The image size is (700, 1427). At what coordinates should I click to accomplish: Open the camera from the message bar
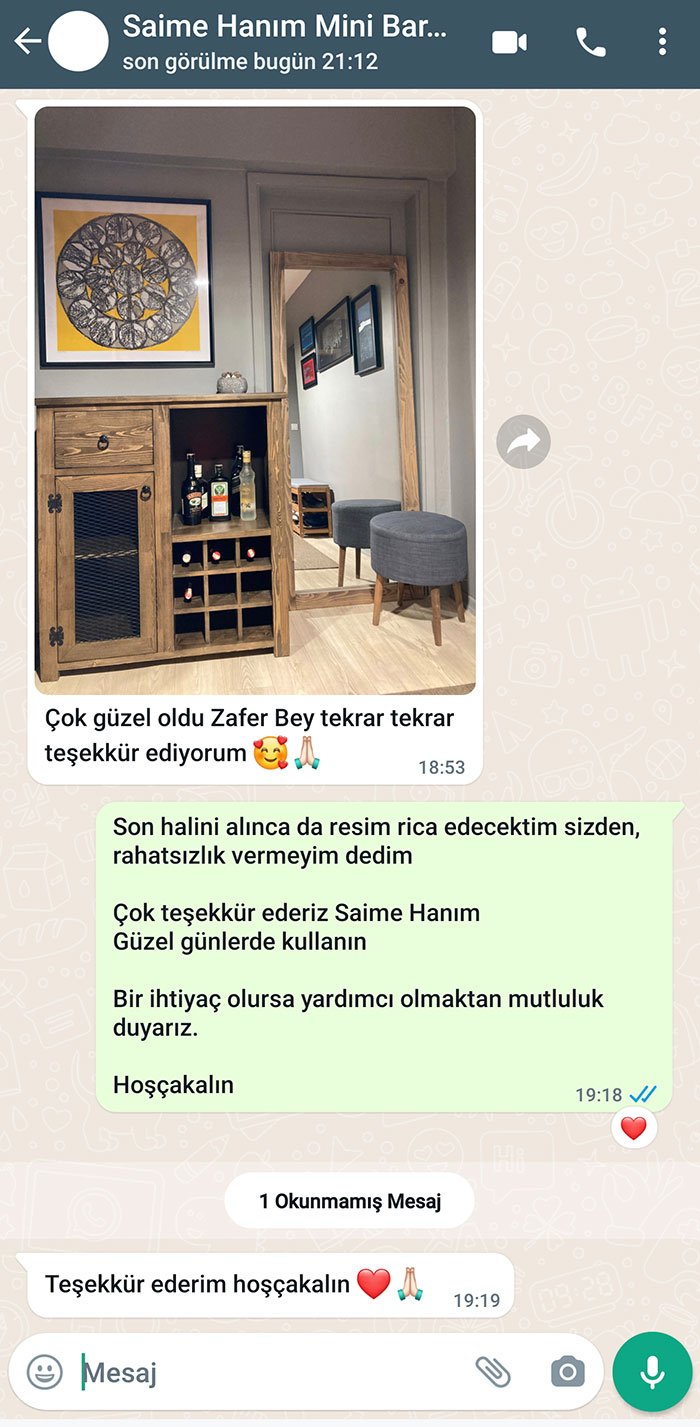[x=567, y=1372]
